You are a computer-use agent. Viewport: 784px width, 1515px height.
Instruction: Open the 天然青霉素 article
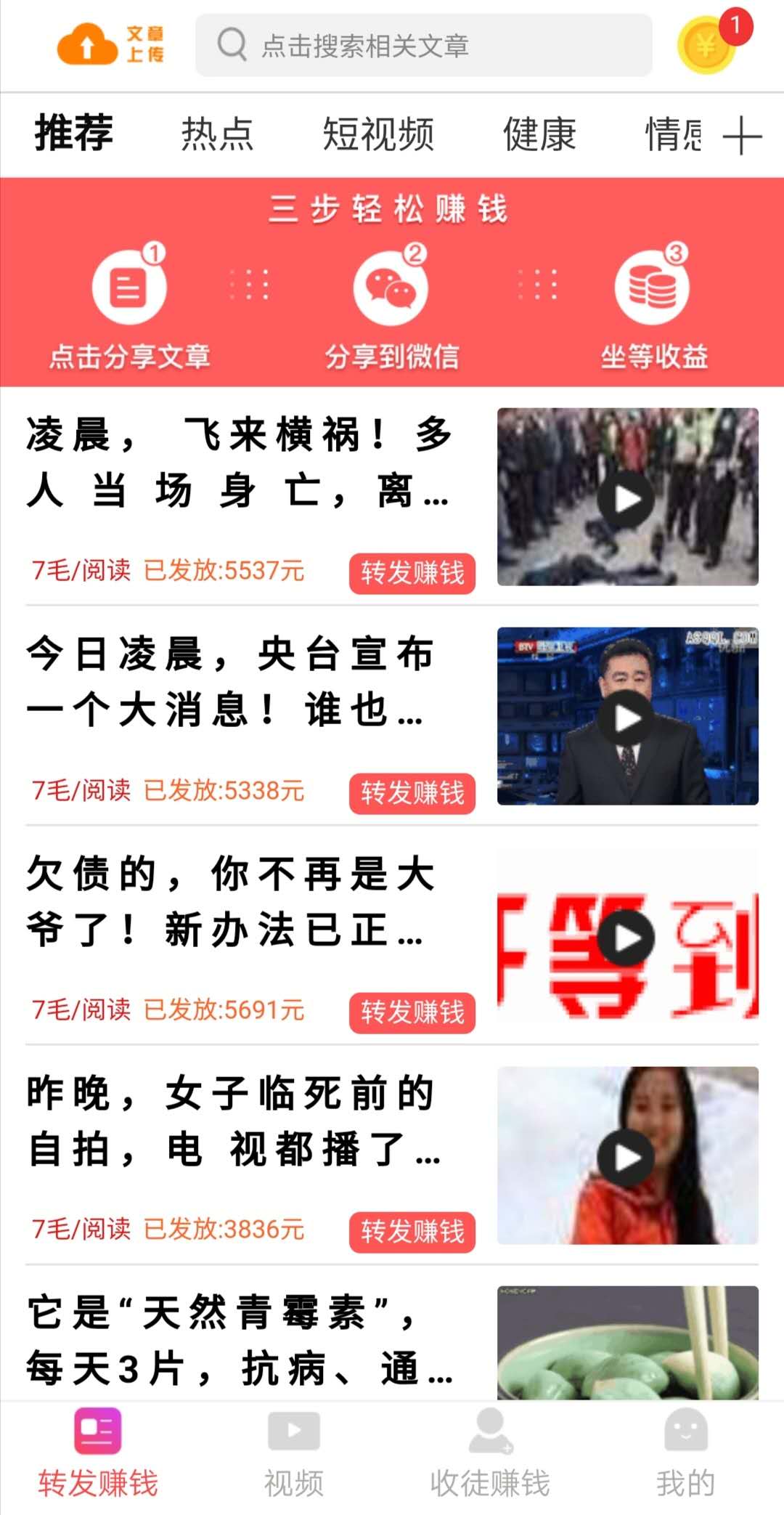[240, 1341]
